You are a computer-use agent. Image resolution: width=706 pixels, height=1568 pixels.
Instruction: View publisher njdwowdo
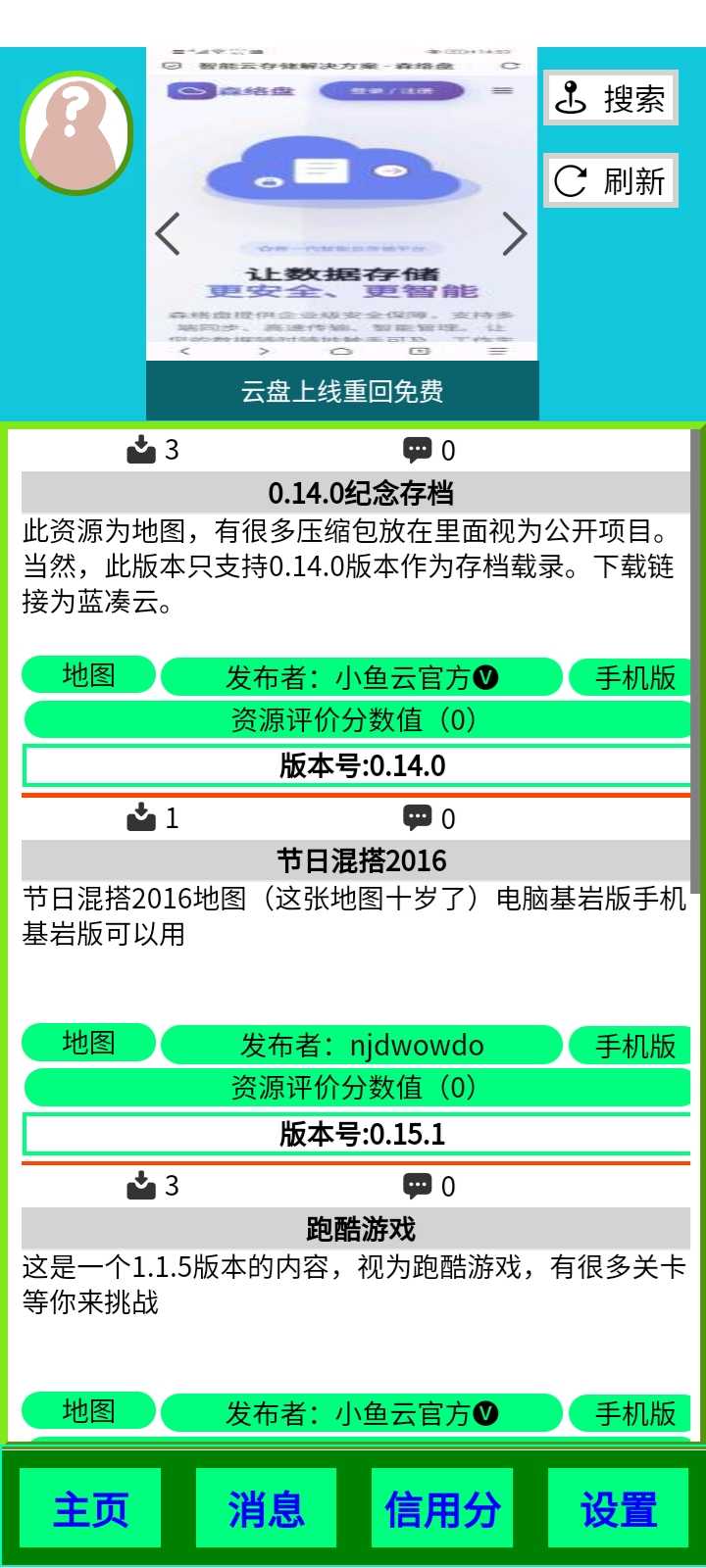point(362,1046)
